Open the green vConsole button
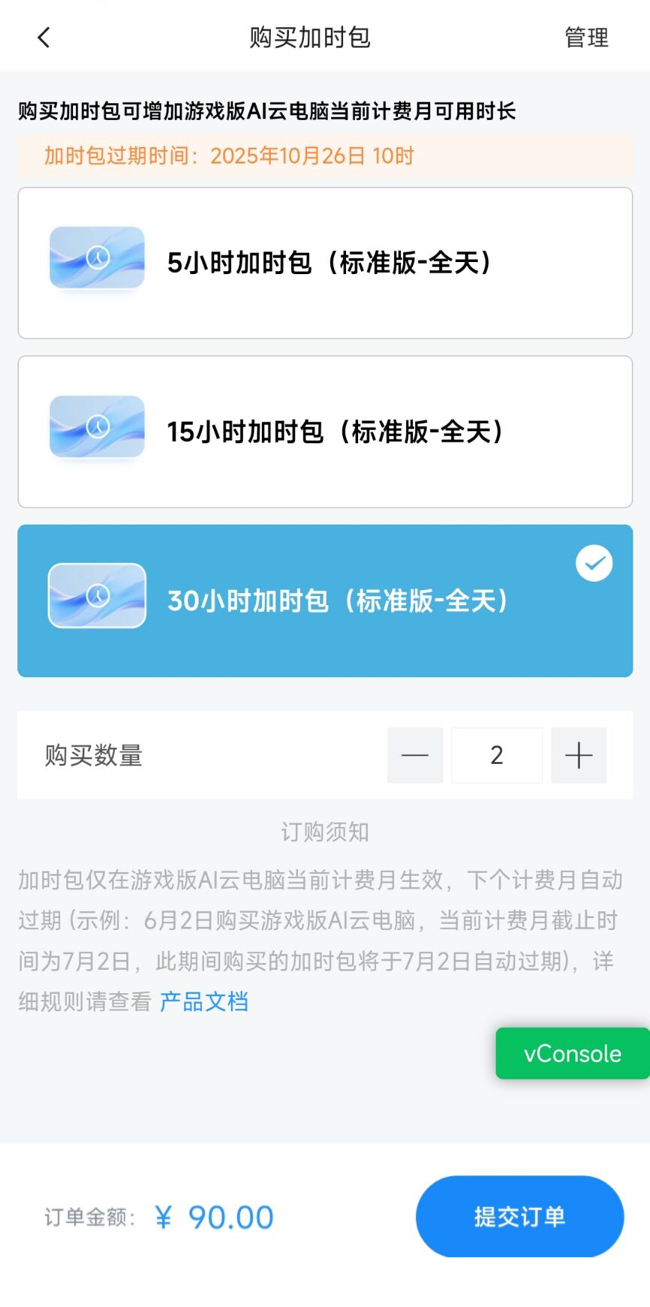The height and width of the screenshot is (1307, 650). (x=572, y=1054)
